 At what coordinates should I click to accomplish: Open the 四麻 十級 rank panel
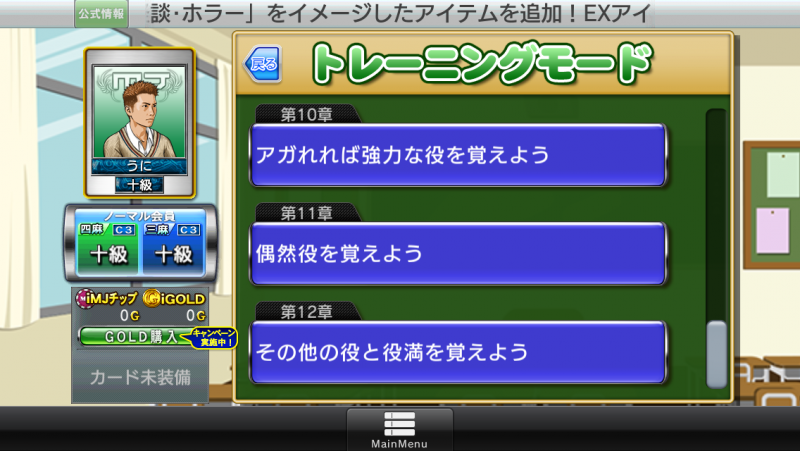tap(108, 249)
